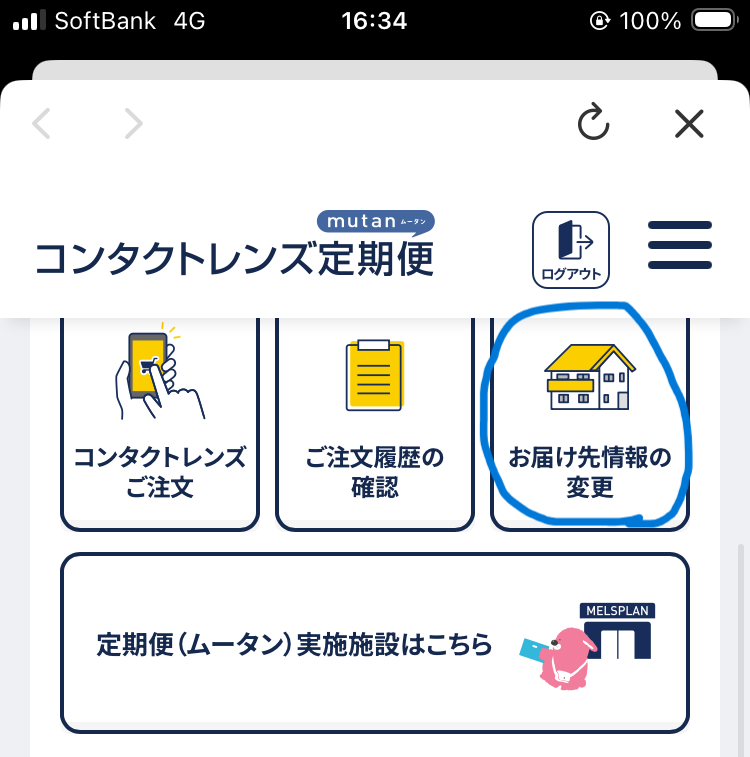Screen dimensions: 750x757
Task: Open 定期便(ムータン)実施施設はこちら banner
Action: (x=375, y=644)
